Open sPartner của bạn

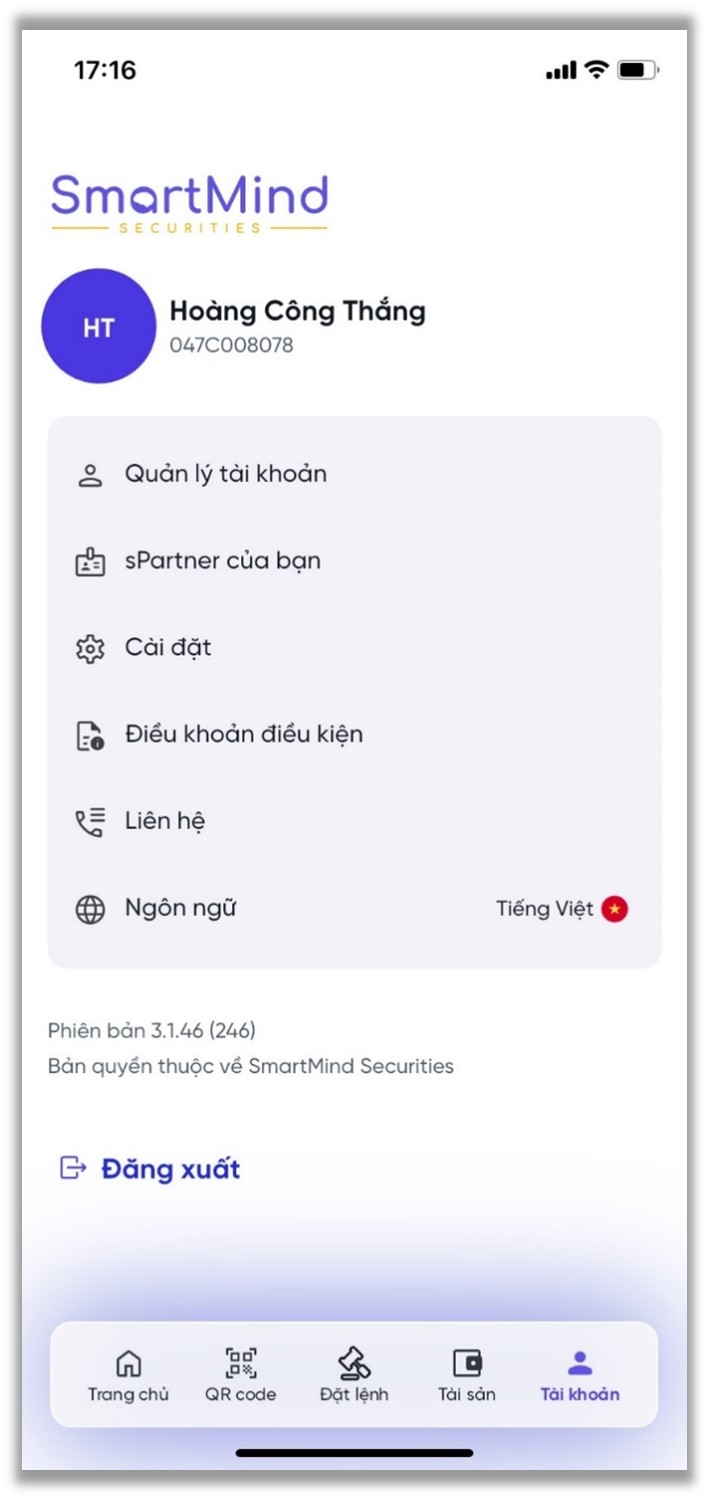click(x=354, y=561)
